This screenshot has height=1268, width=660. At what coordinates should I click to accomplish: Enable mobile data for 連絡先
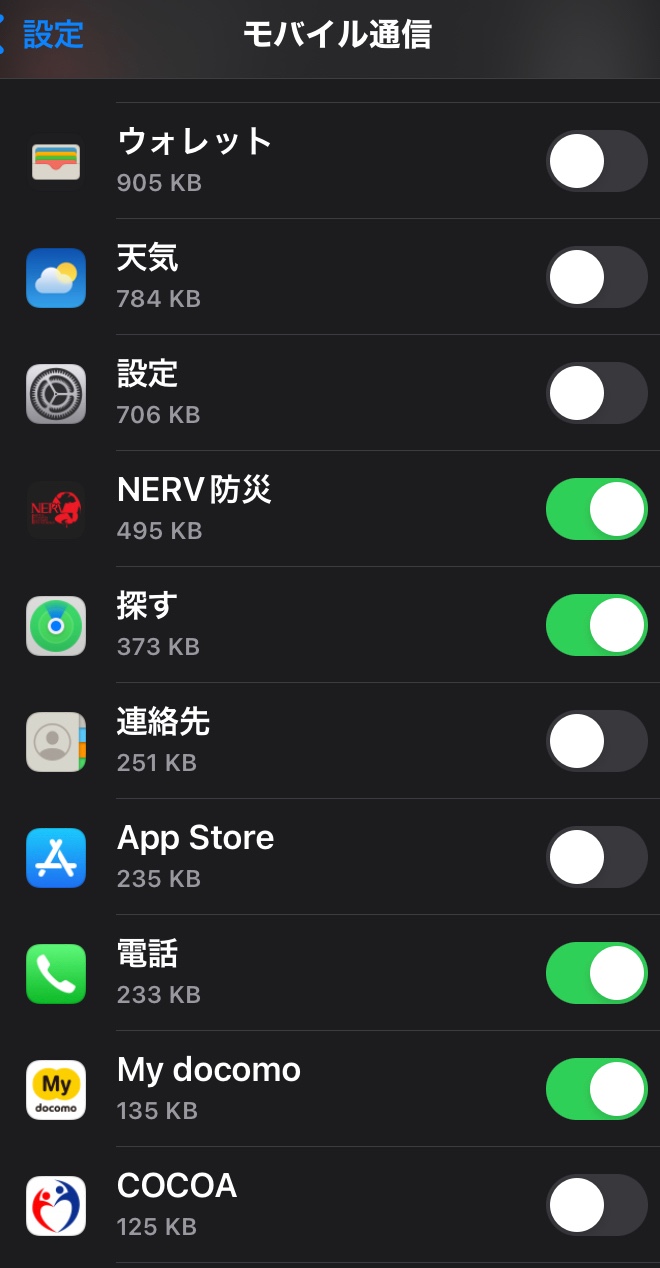tap(596, 741)
